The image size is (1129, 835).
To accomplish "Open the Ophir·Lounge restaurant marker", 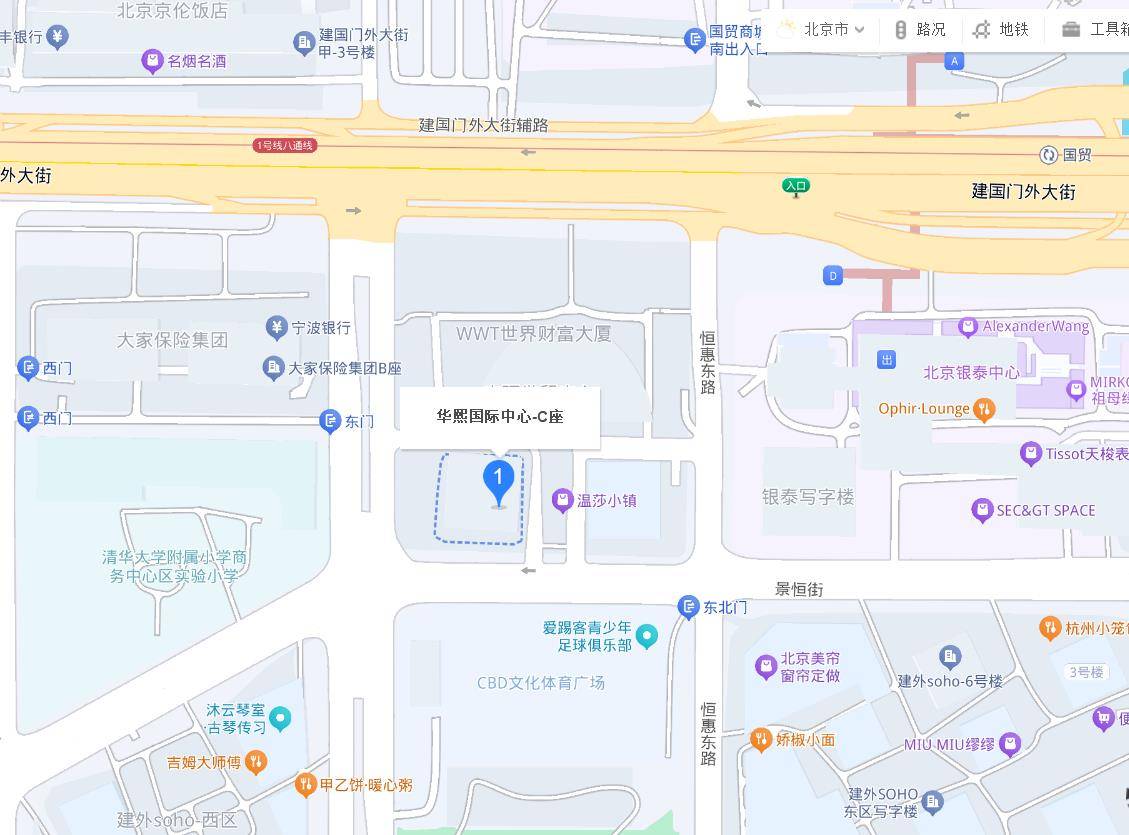I will tap(984, 408).
